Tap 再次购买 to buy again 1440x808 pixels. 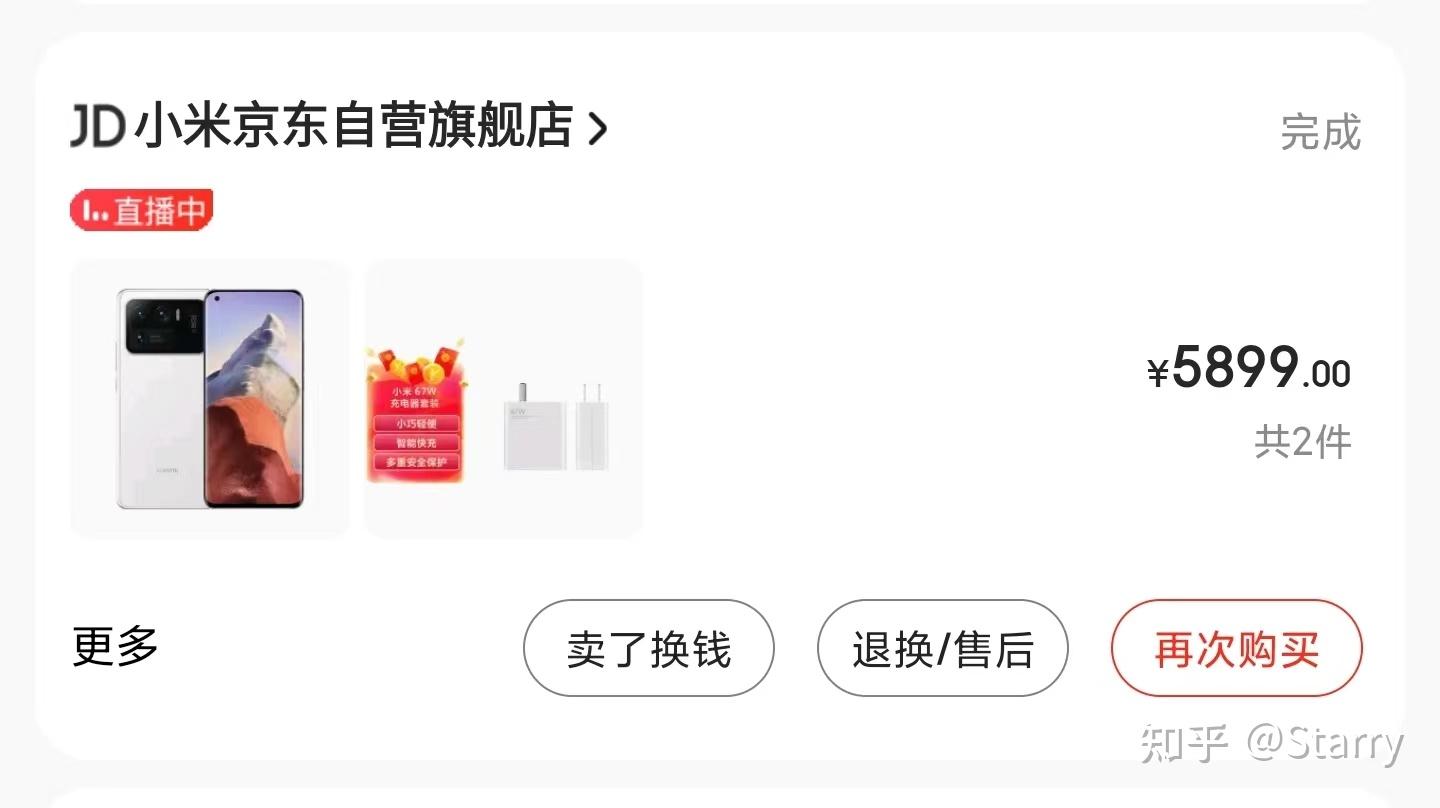pyautogui.click(x=1236, y=648)
